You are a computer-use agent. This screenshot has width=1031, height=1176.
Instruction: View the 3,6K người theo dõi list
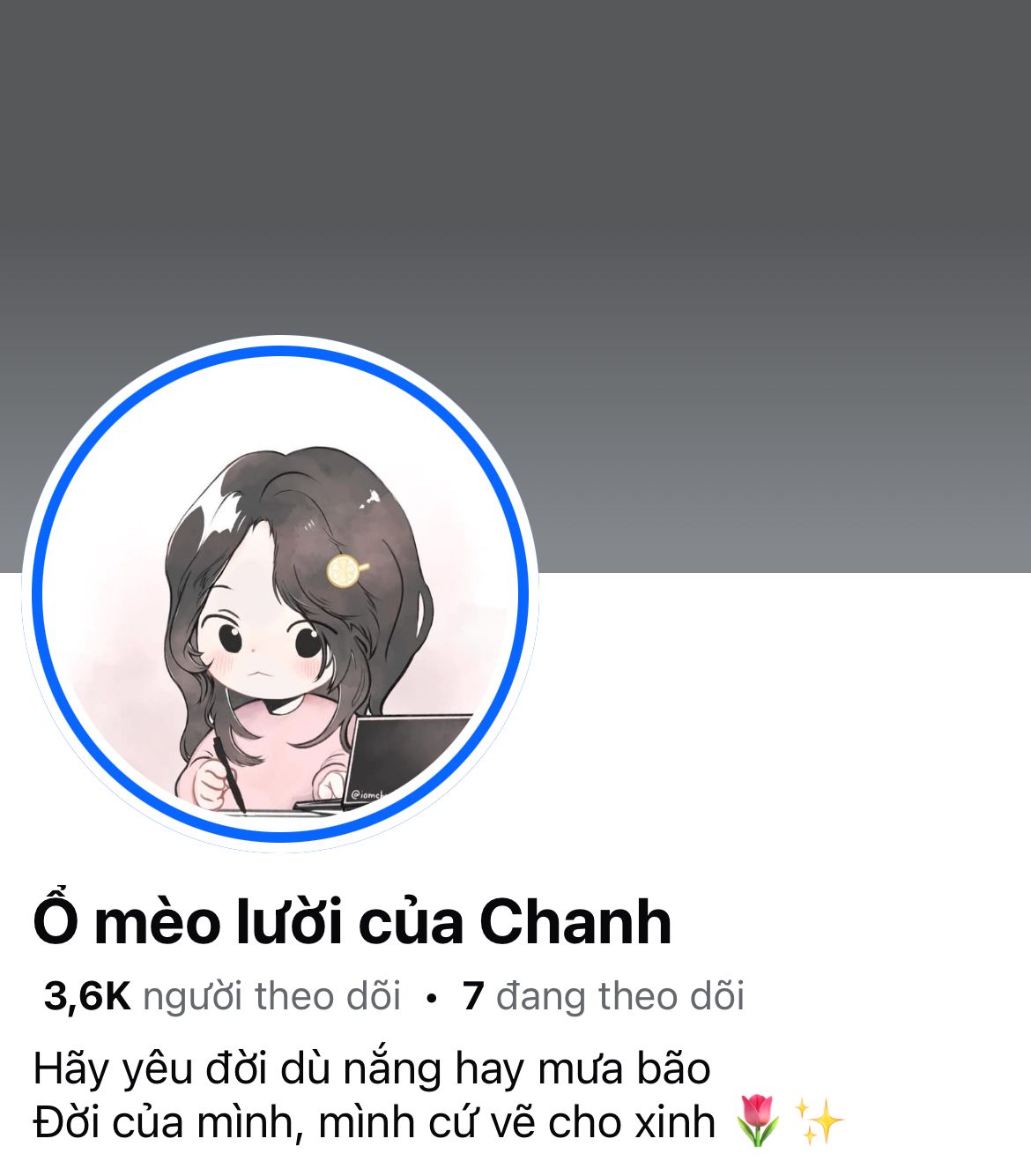coord(222,996)
